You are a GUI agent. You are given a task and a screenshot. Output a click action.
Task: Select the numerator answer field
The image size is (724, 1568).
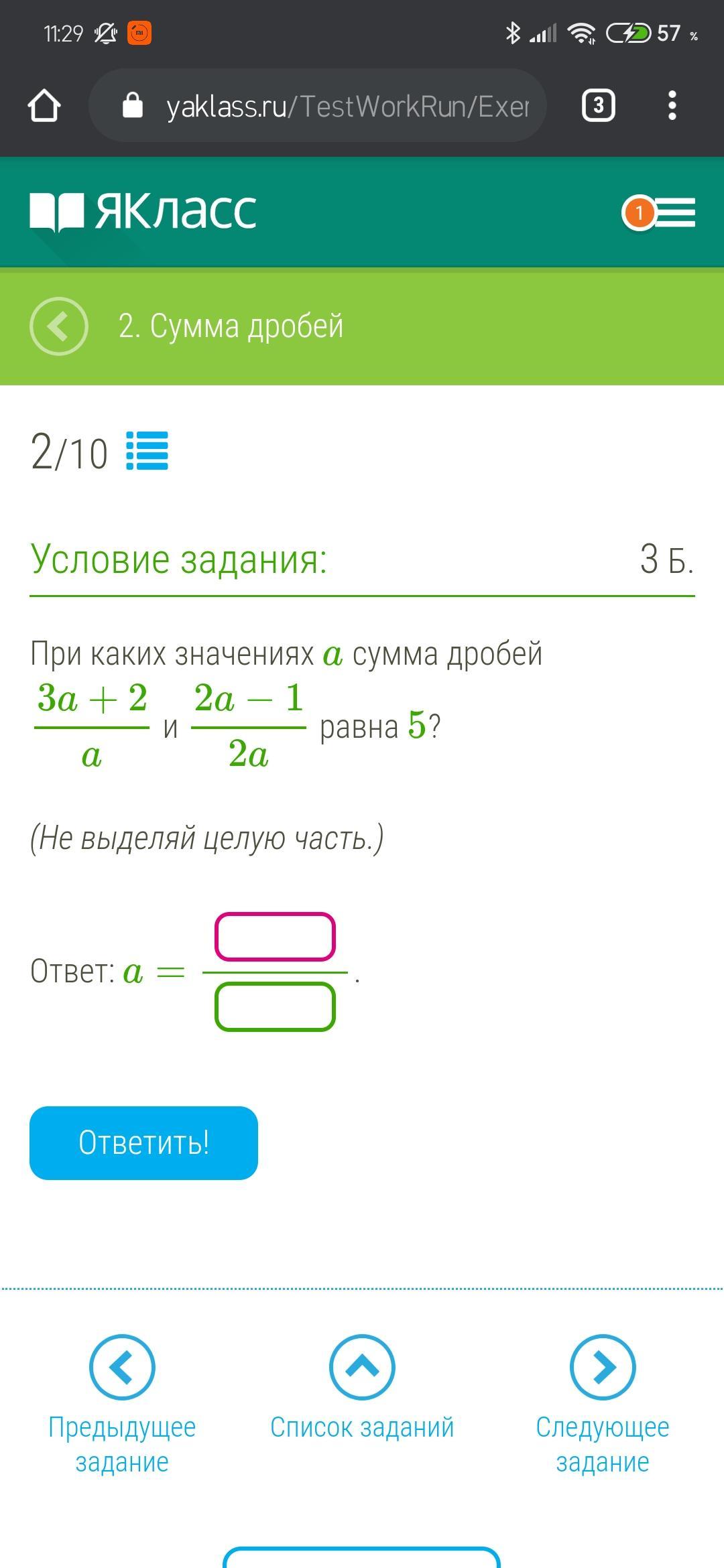tap(275, 937)
